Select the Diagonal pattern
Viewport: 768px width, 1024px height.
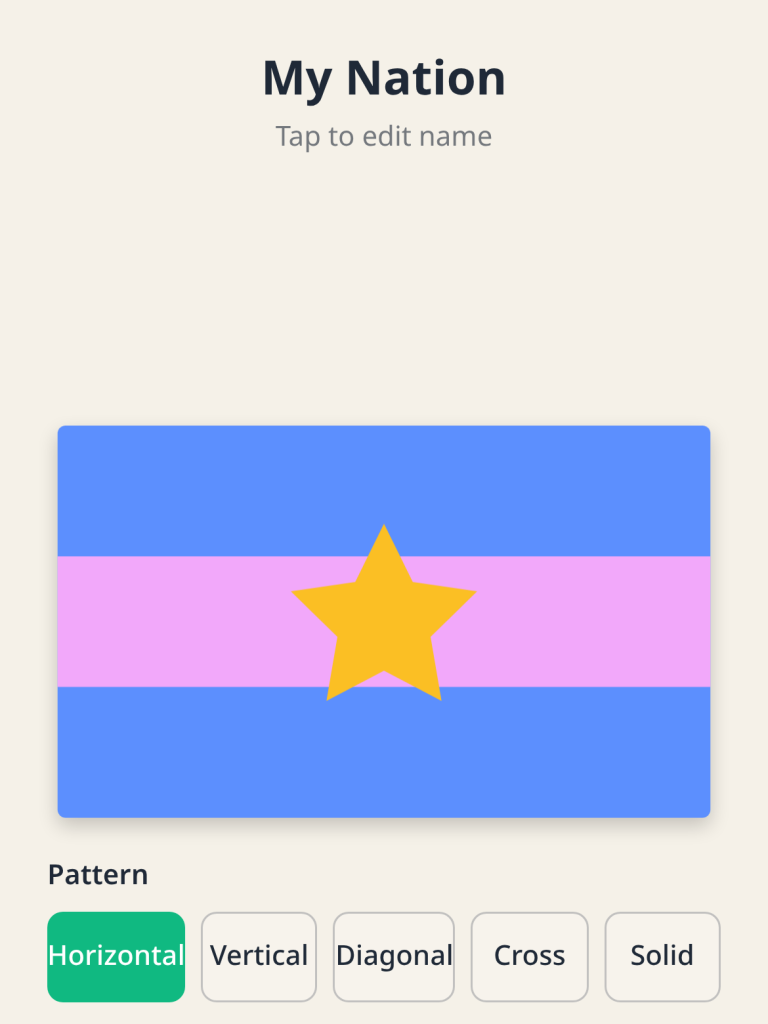click(x=394, y=956)
